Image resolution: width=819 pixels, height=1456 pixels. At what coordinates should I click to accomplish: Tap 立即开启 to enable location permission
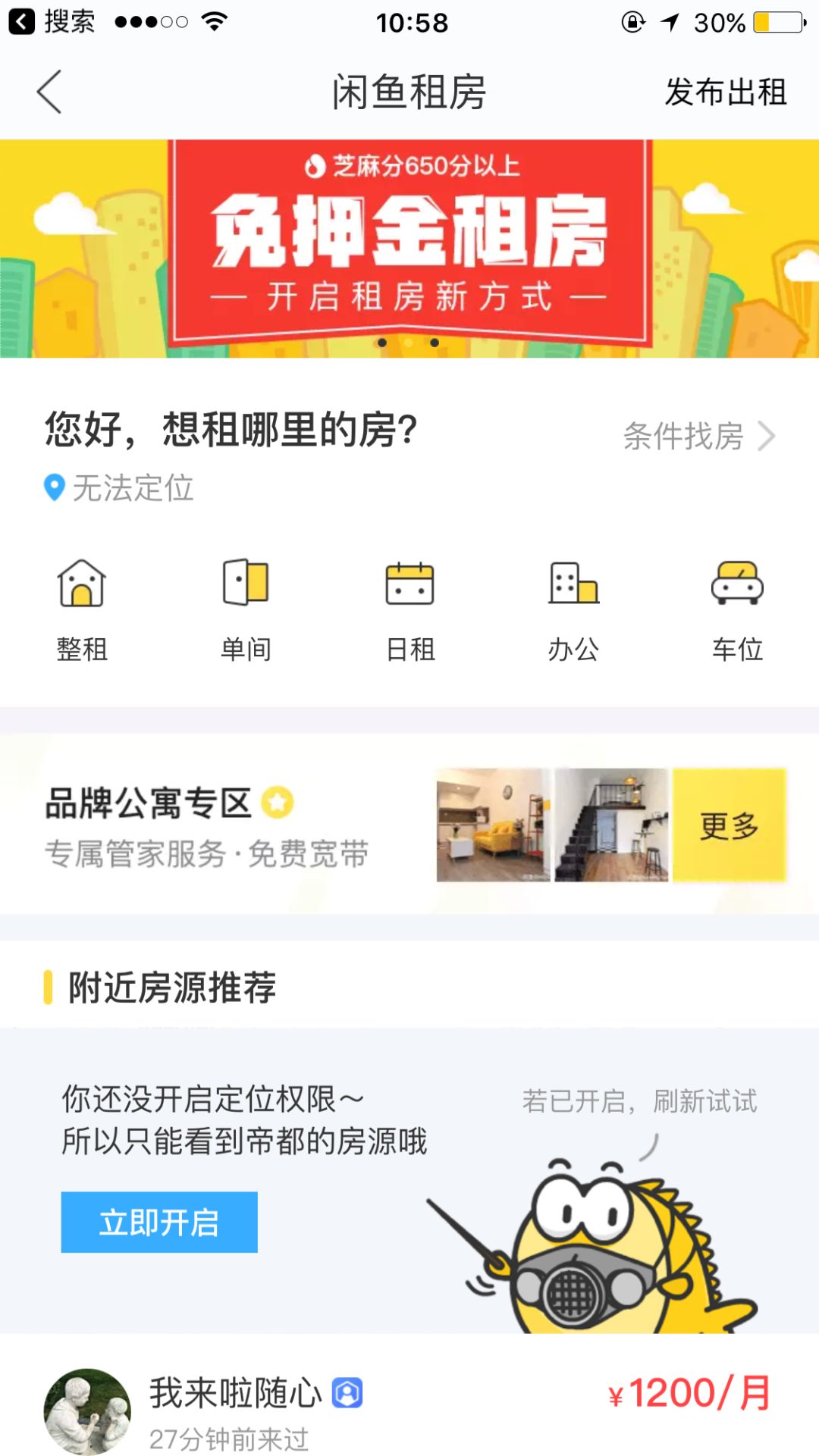(x=159, y=1223)
